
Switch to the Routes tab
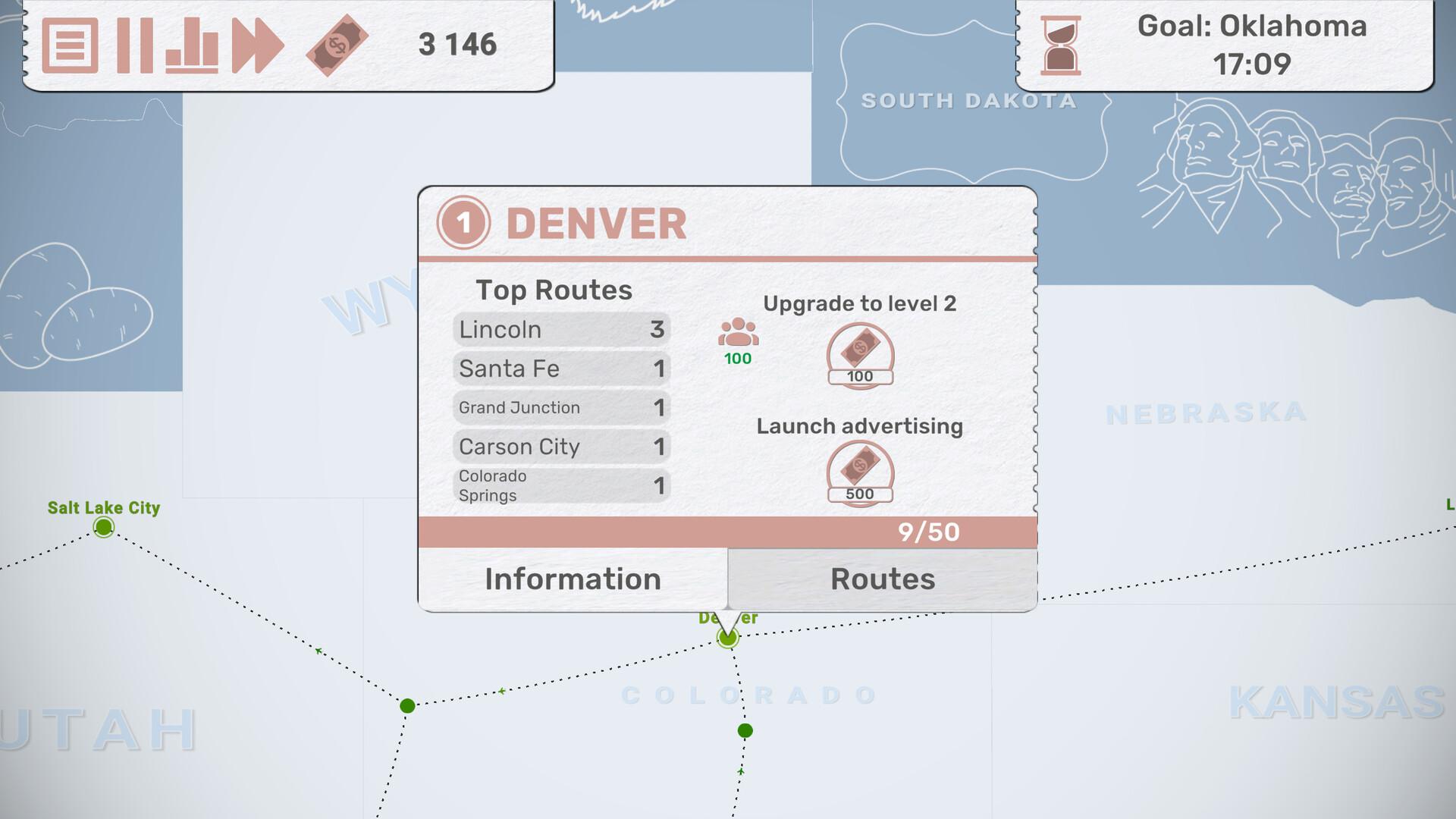click(x=882, y=579)
